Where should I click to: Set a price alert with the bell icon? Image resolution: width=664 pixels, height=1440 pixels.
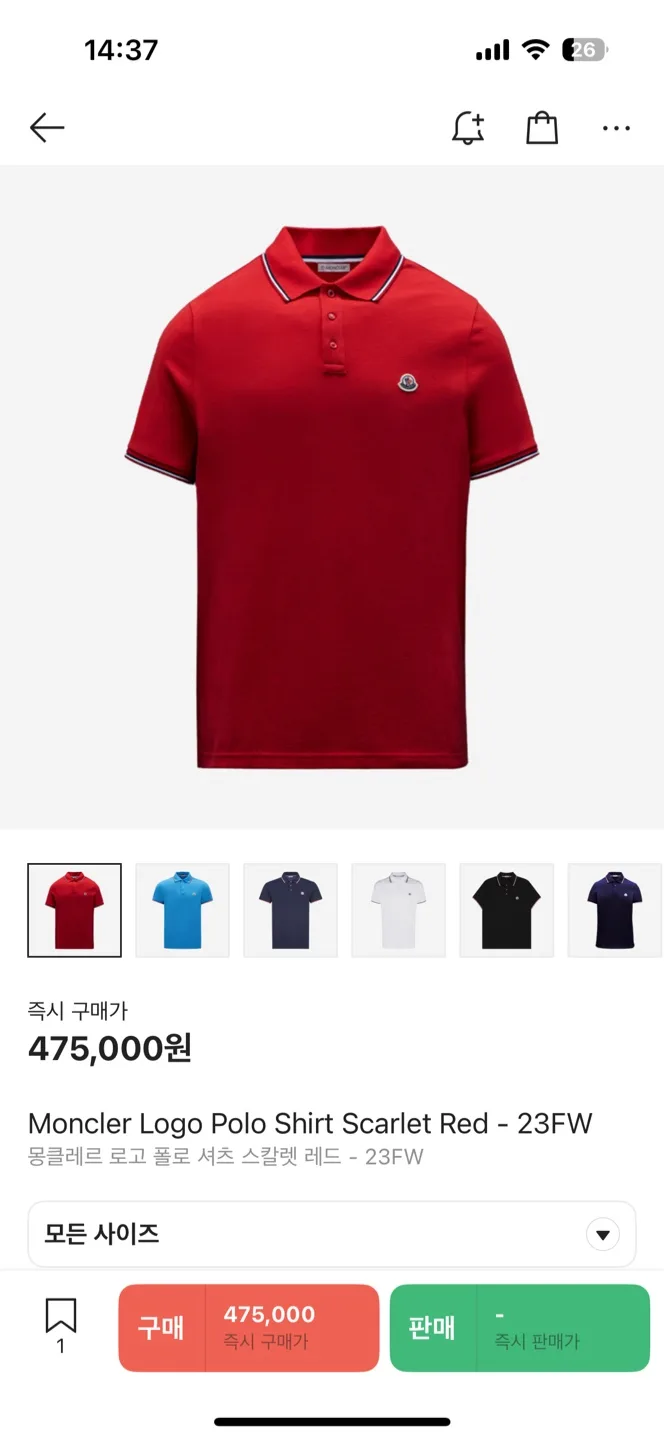[x=468, y=128]
